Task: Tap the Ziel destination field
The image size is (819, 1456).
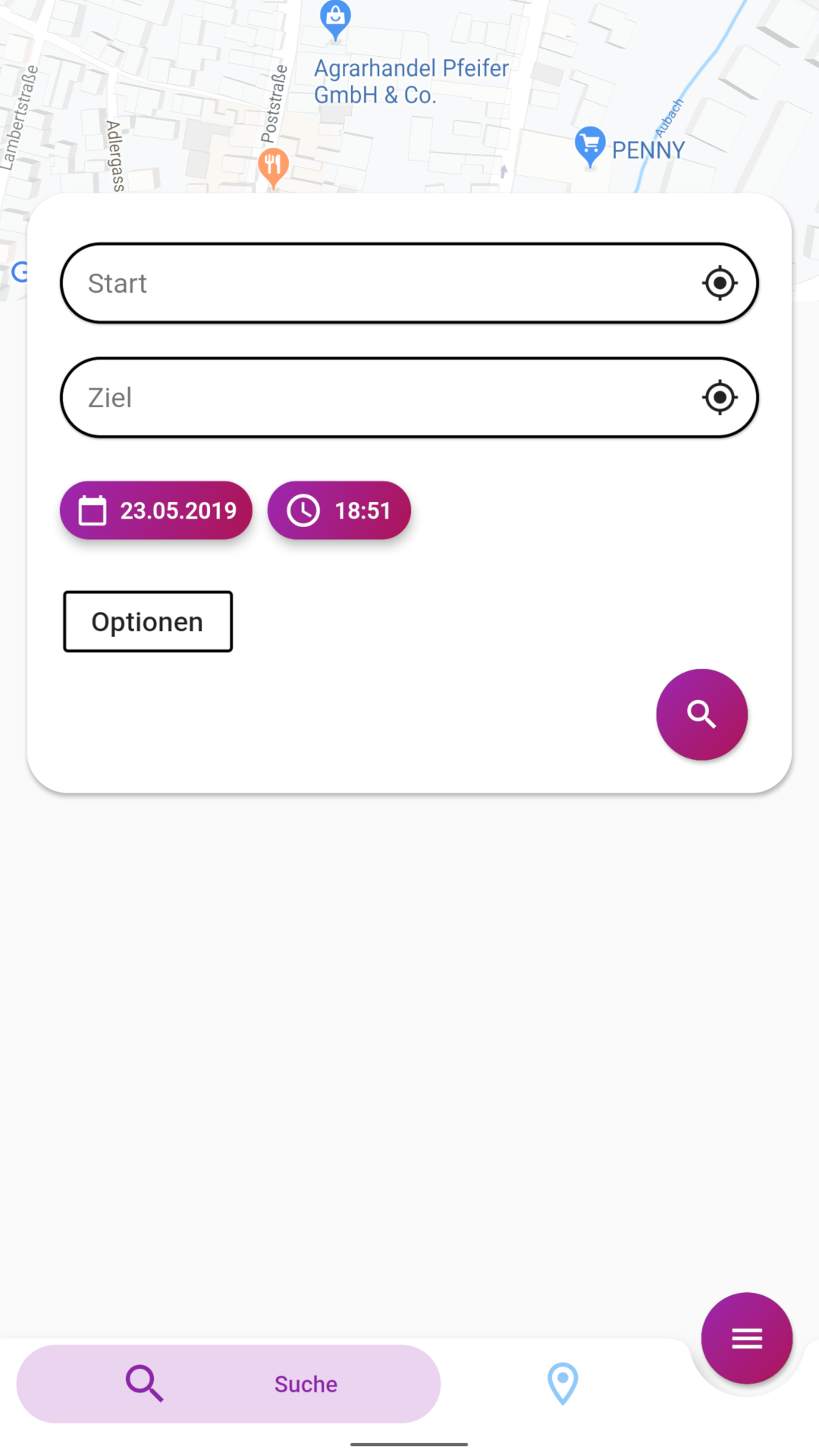Action: pos(409,397)
